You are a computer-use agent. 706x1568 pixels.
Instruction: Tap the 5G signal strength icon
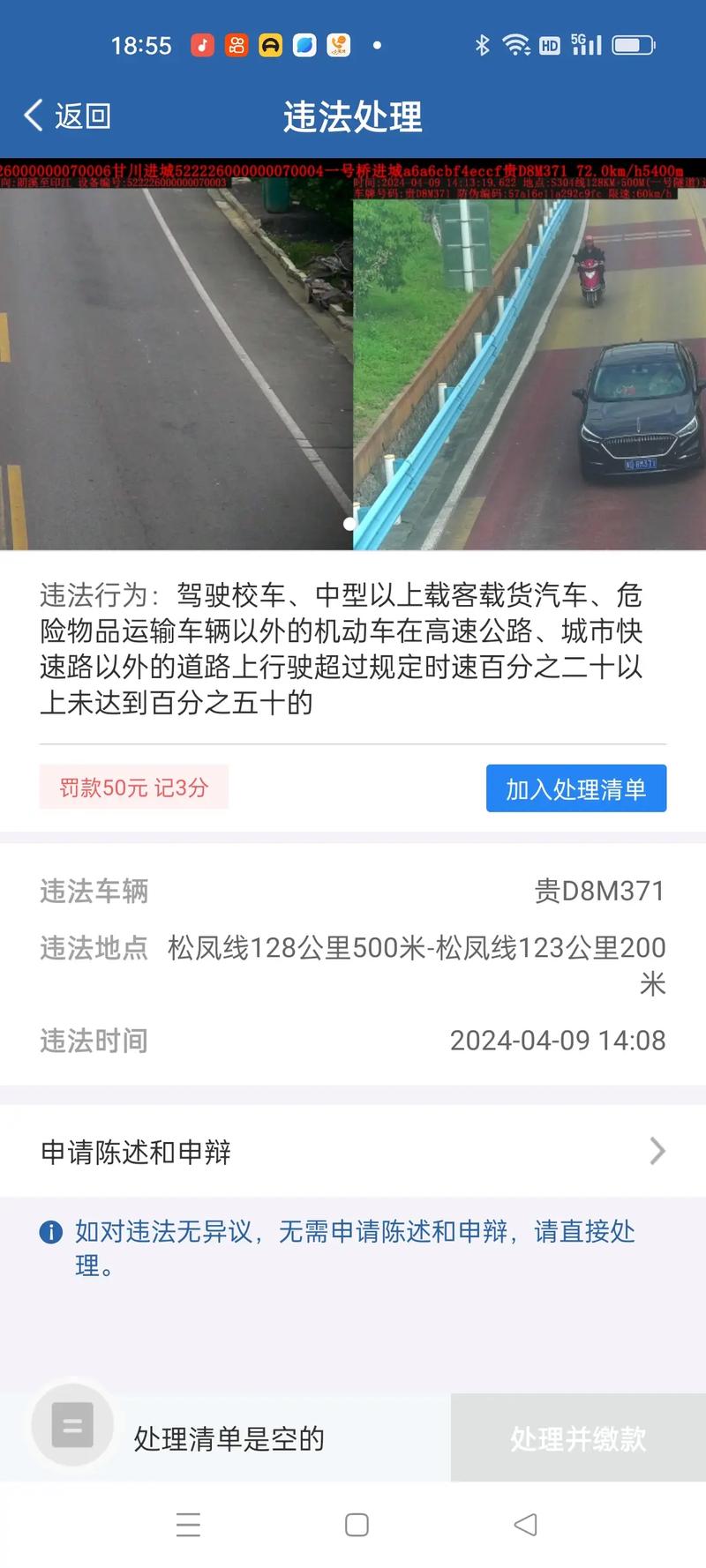click(x=586, y=44)
